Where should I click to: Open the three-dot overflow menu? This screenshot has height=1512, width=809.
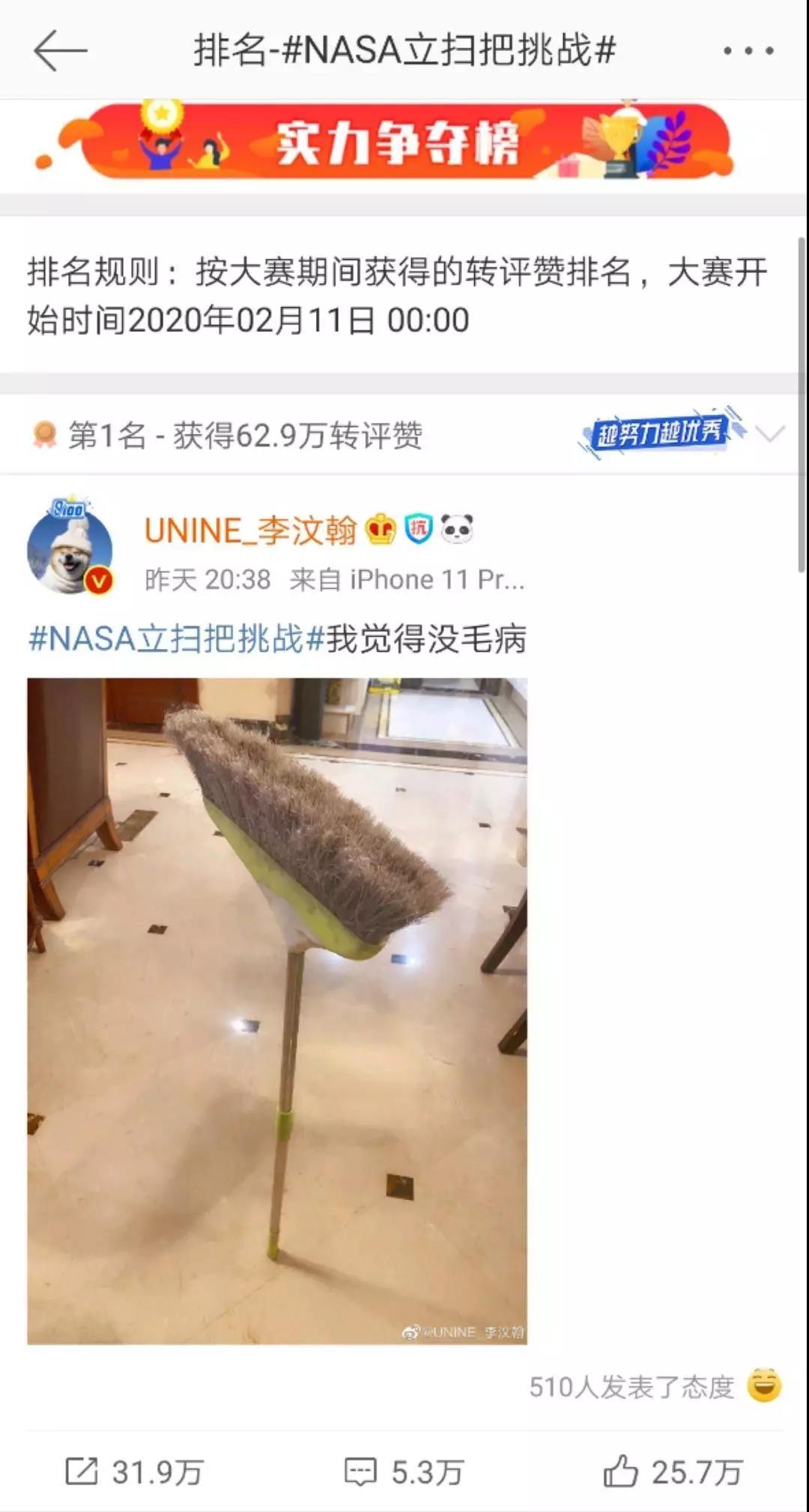(748, 51)
